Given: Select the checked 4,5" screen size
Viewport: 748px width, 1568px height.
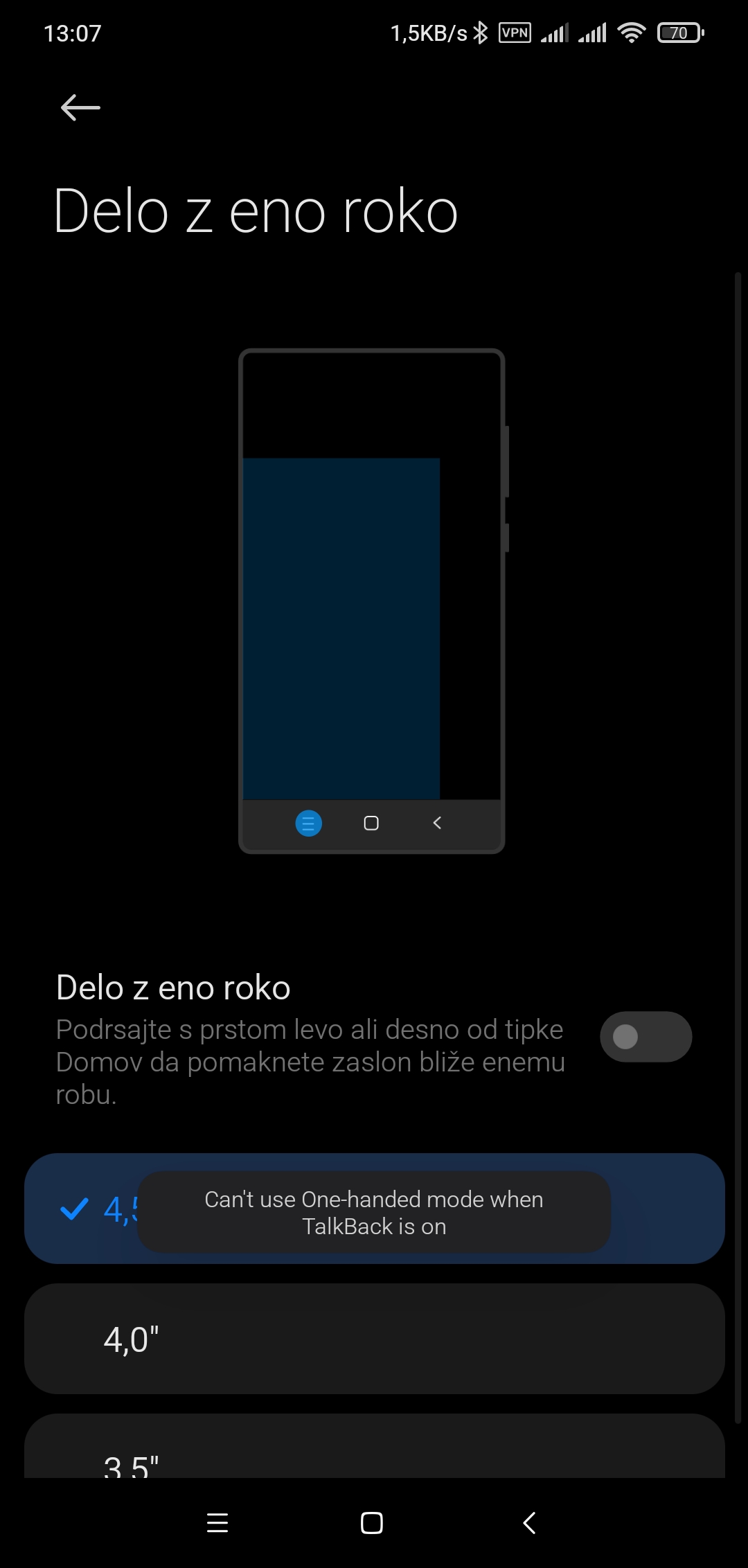Looking at the screenshot, I should coord(374,1209).
